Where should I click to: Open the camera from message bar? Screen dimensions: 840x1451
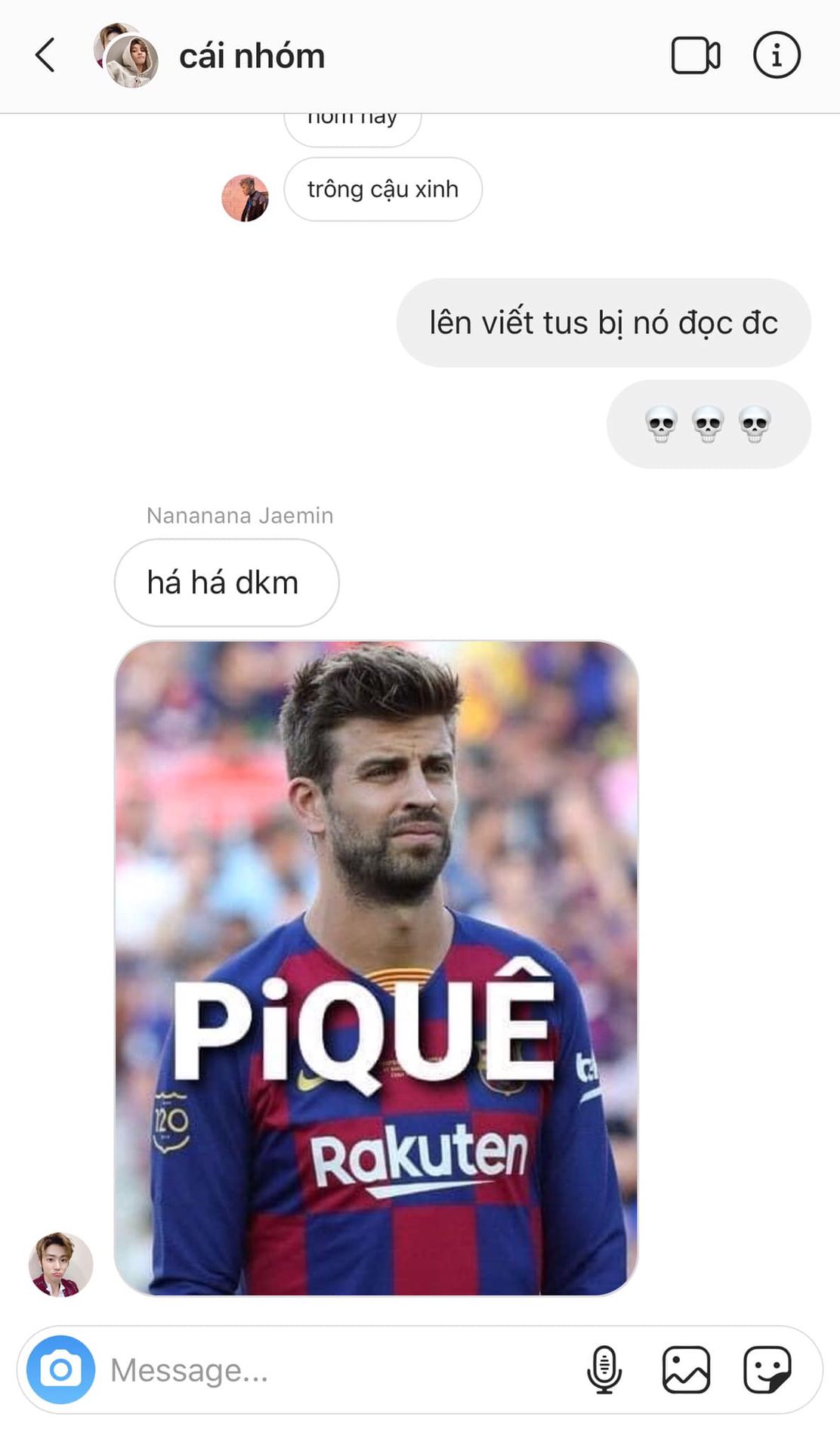(x=61, y=1369)
